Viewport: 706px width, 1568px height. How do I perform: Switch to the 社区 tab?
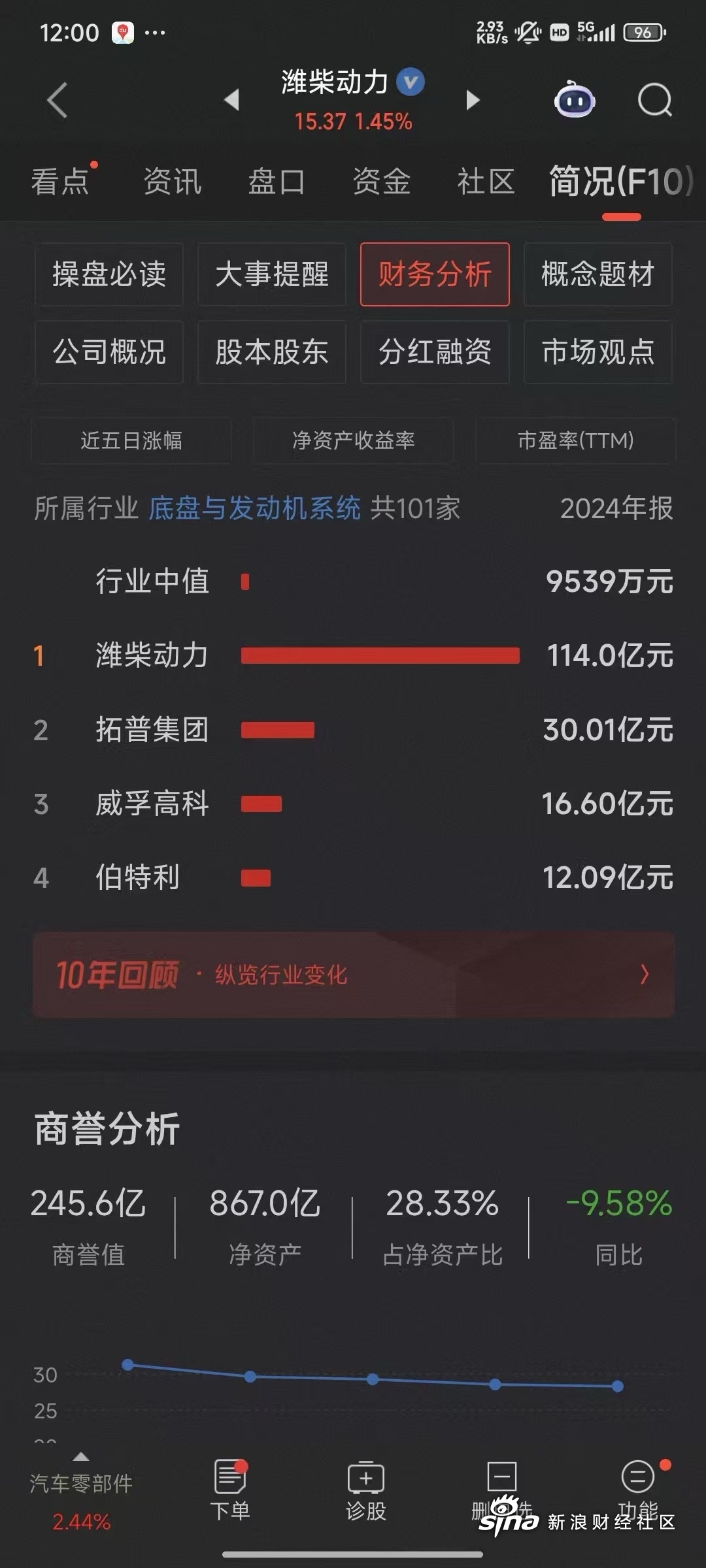[486, 182]
